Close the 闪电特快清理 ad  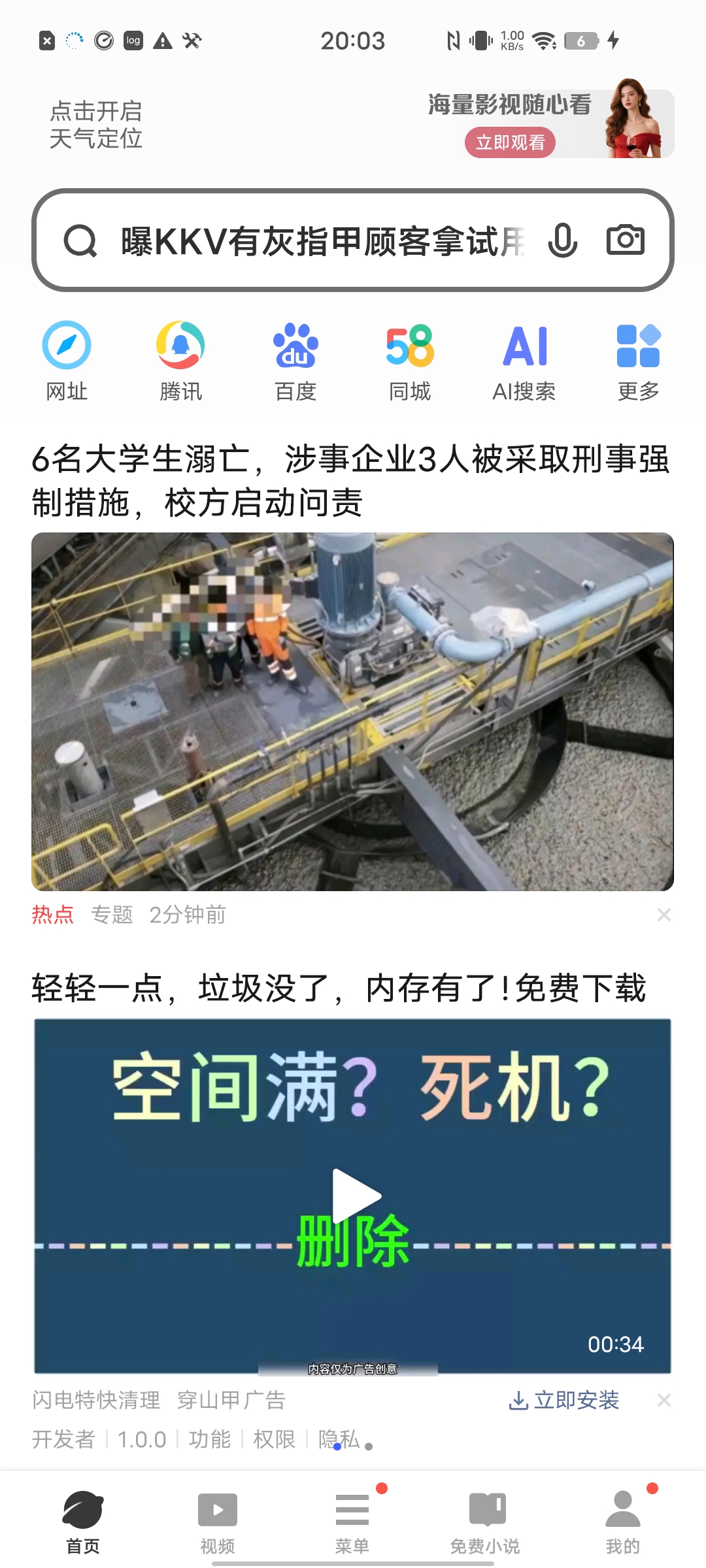pyautogui.click(x=664, y=1400)
